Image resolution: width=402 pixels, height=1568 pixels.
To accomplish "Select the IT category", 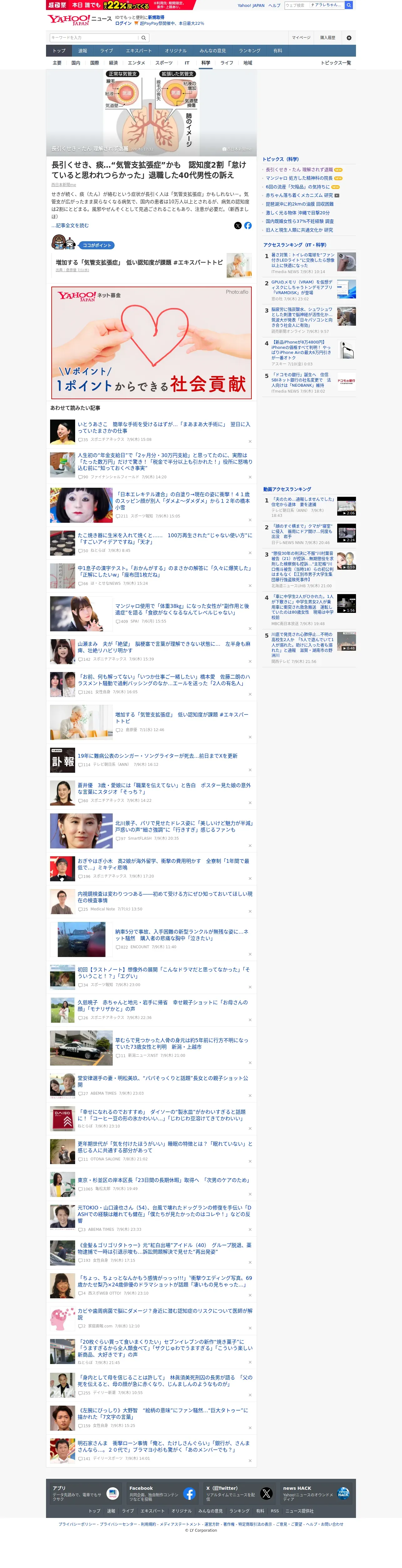I will [187, 63].
